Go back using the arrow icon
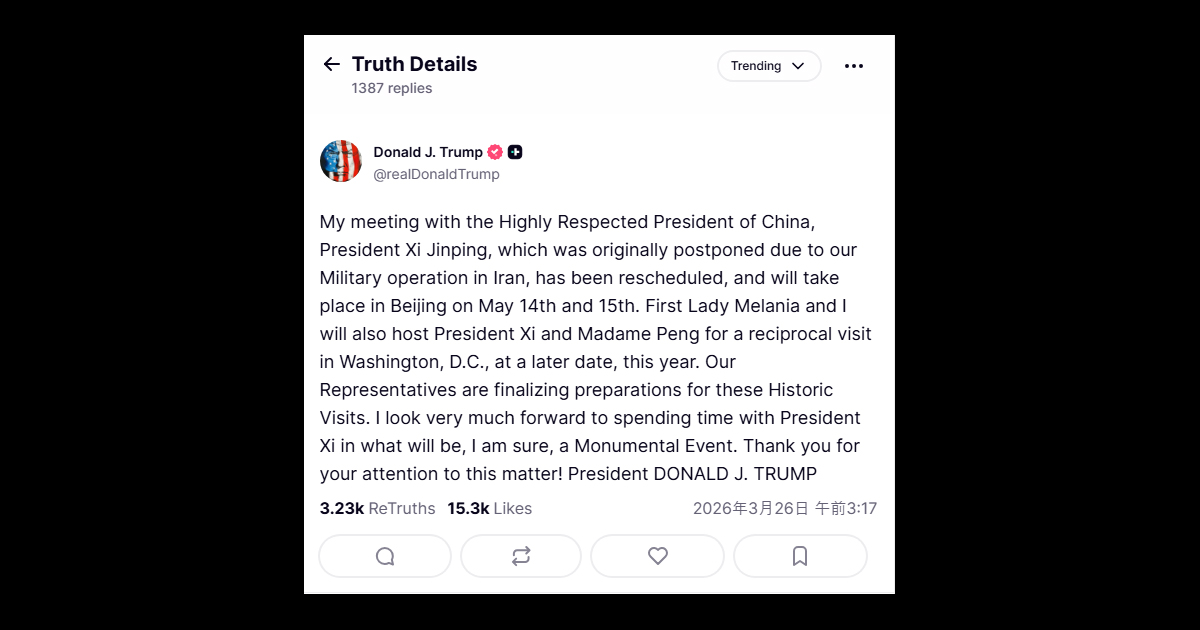This screenshot has height=630, width=1200. click(332, 64)
